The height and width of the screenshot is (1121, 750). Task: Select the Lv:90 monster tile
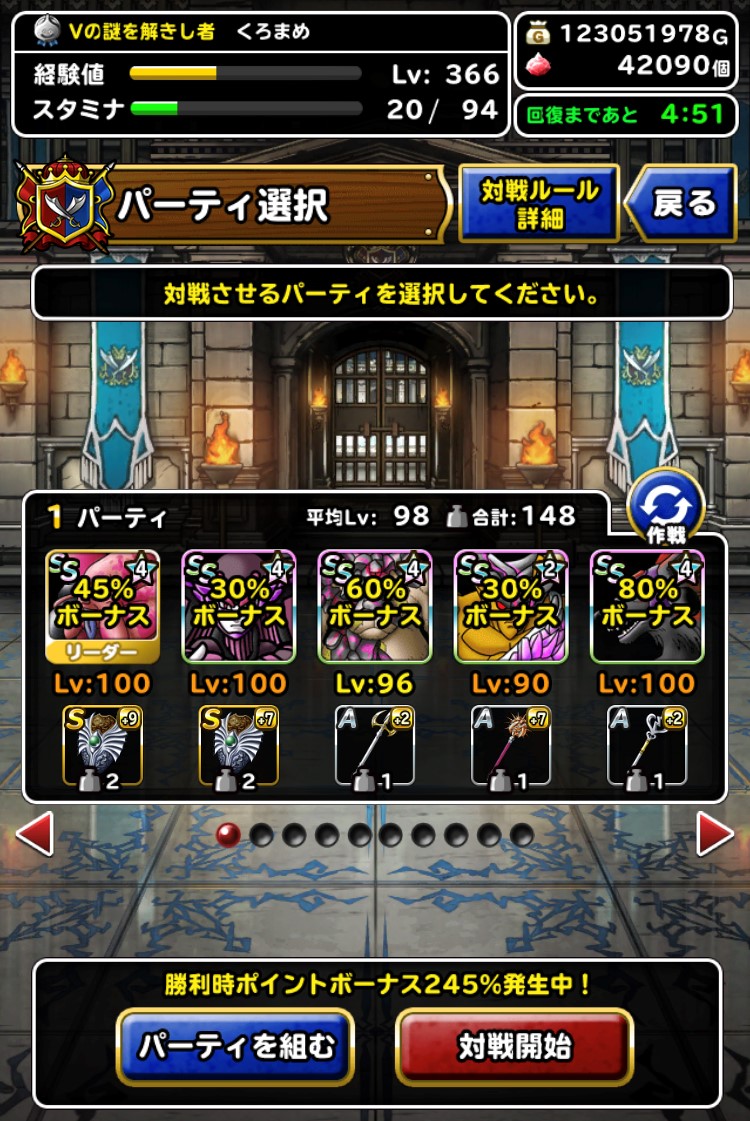point(511,606)
